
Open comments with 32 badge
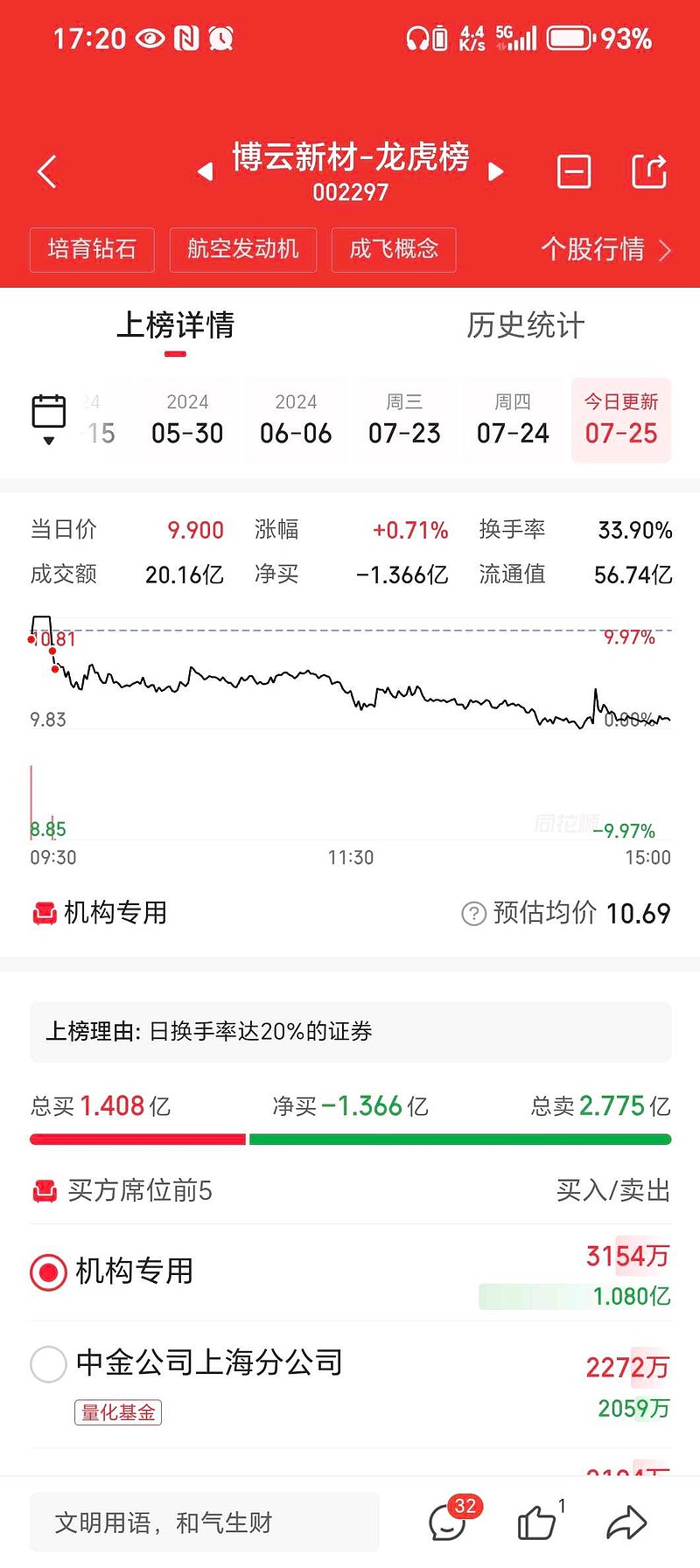click(x=451, y=1520)
